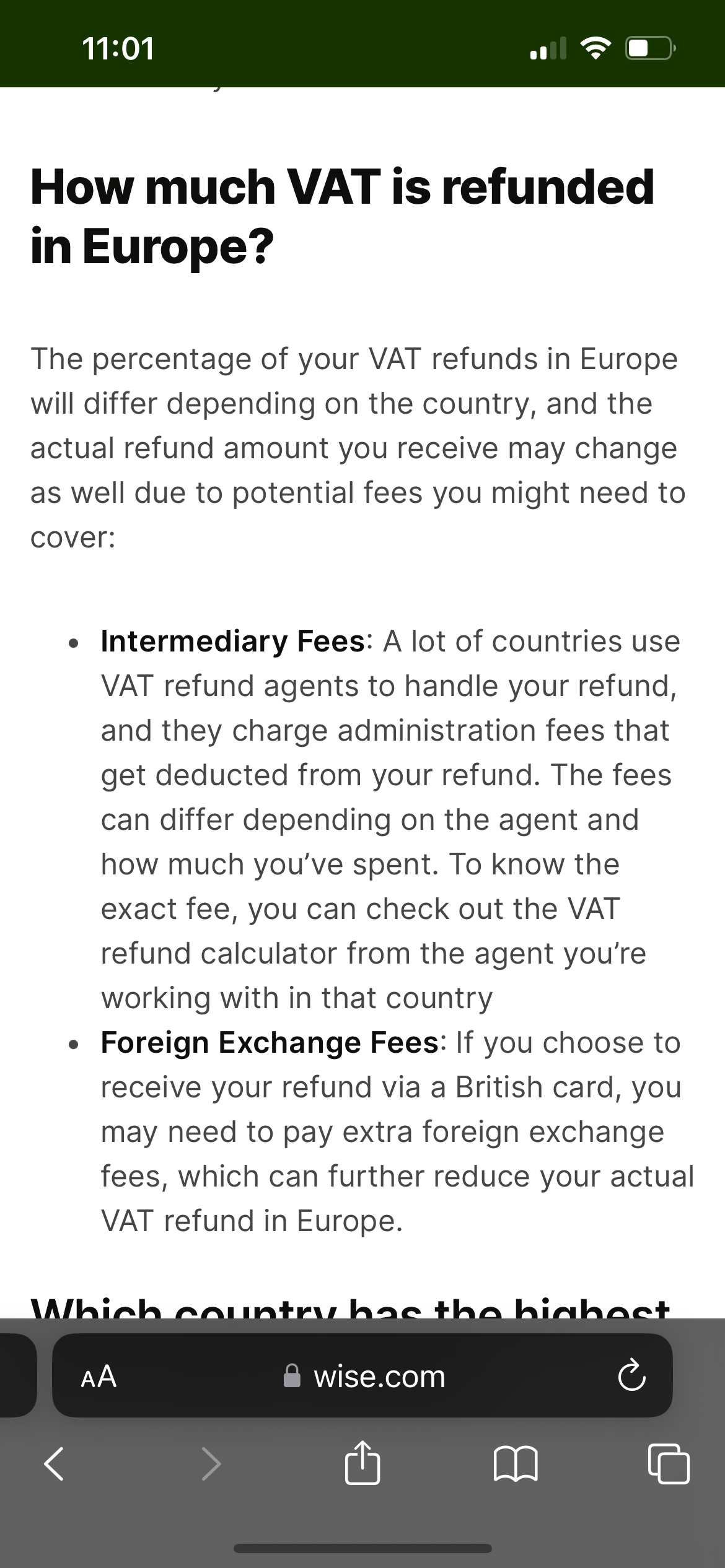Open Safari bookmarks

click(516, 1464)
